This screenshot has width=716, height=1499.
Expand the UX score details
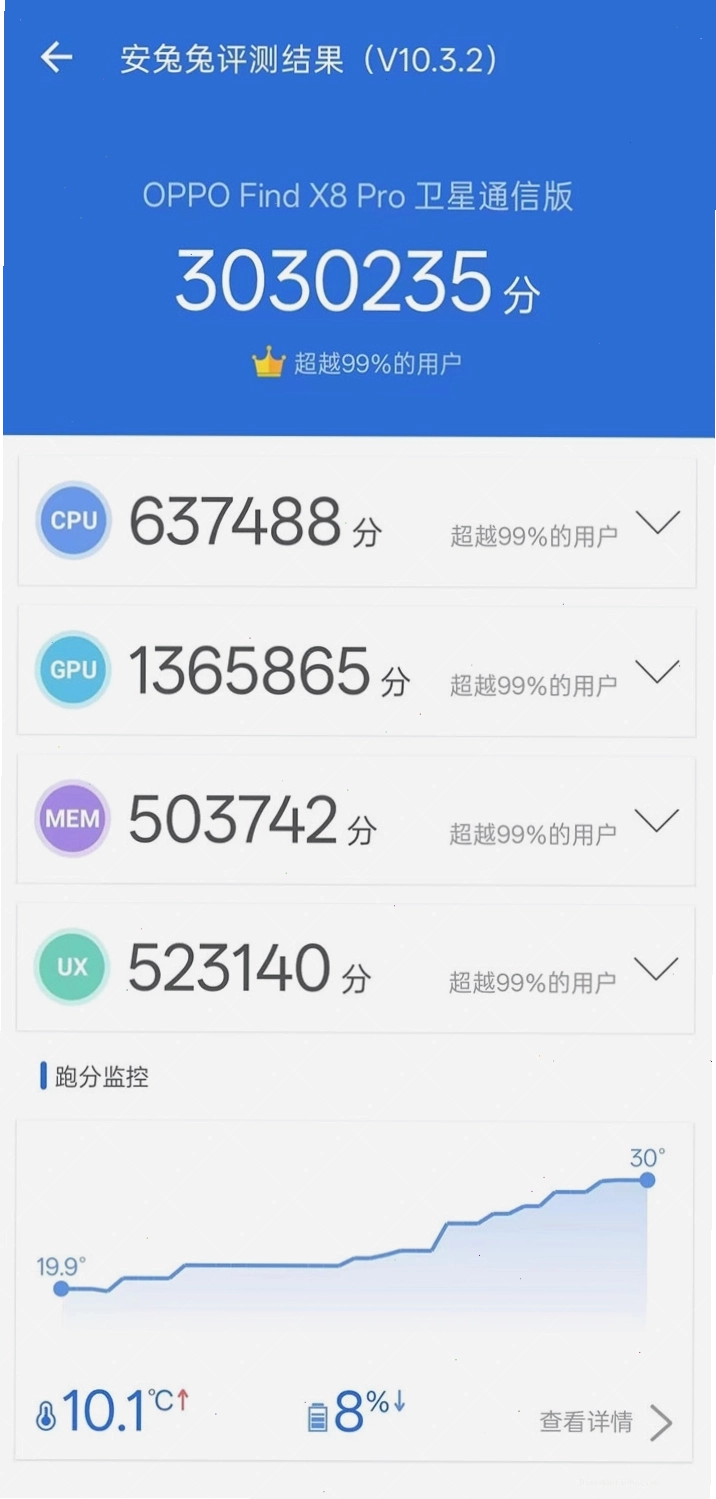coord(657,969)
